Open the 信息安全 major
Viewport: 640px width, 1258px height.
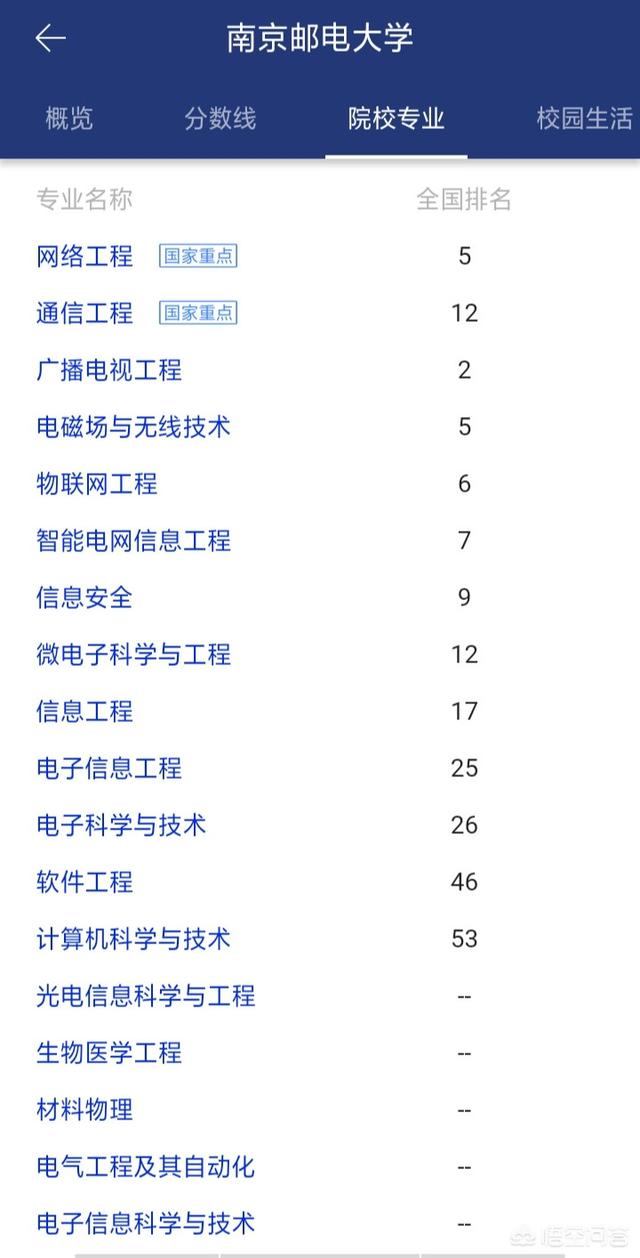pos(85,598)
